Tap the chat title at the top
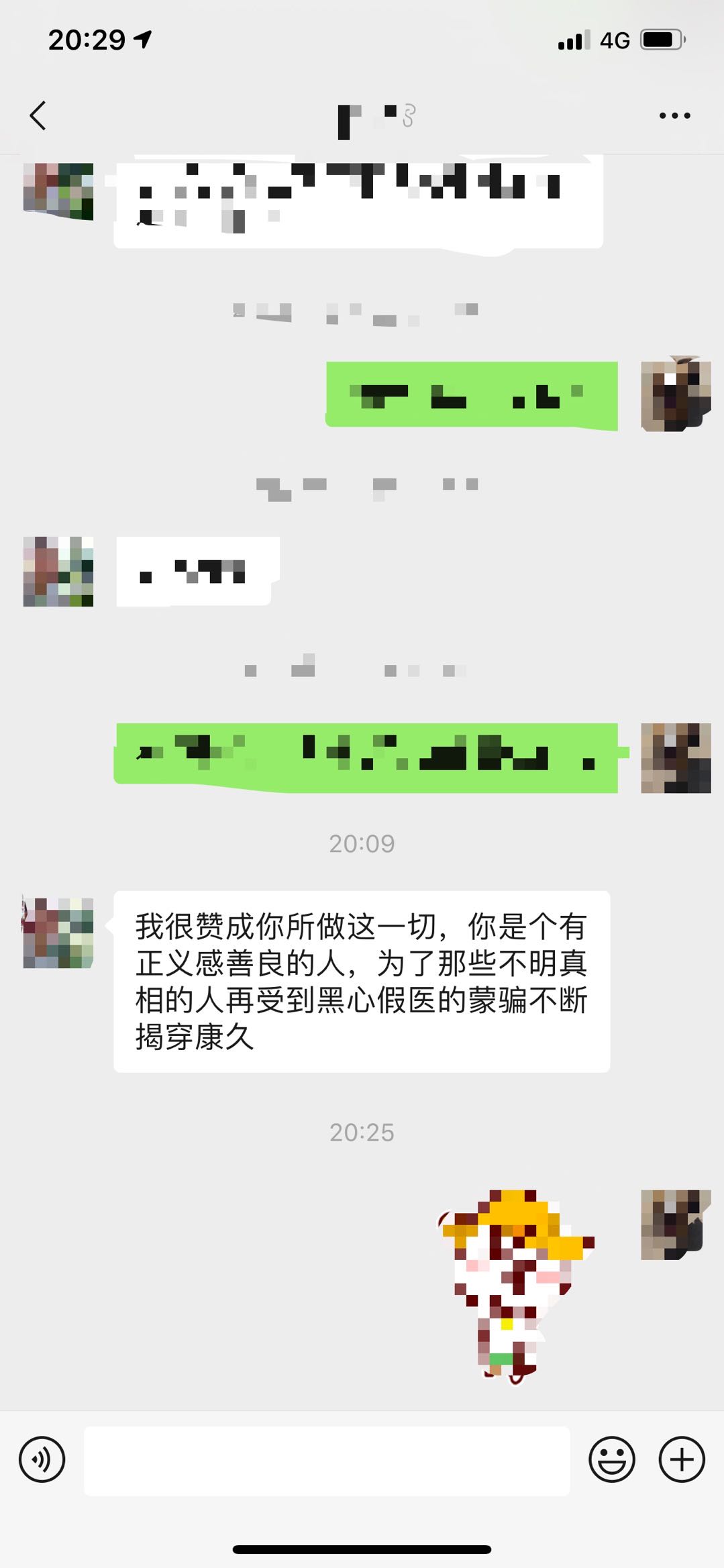The height and width of the screenshot is (1568, 724). [x=372, y=115]
